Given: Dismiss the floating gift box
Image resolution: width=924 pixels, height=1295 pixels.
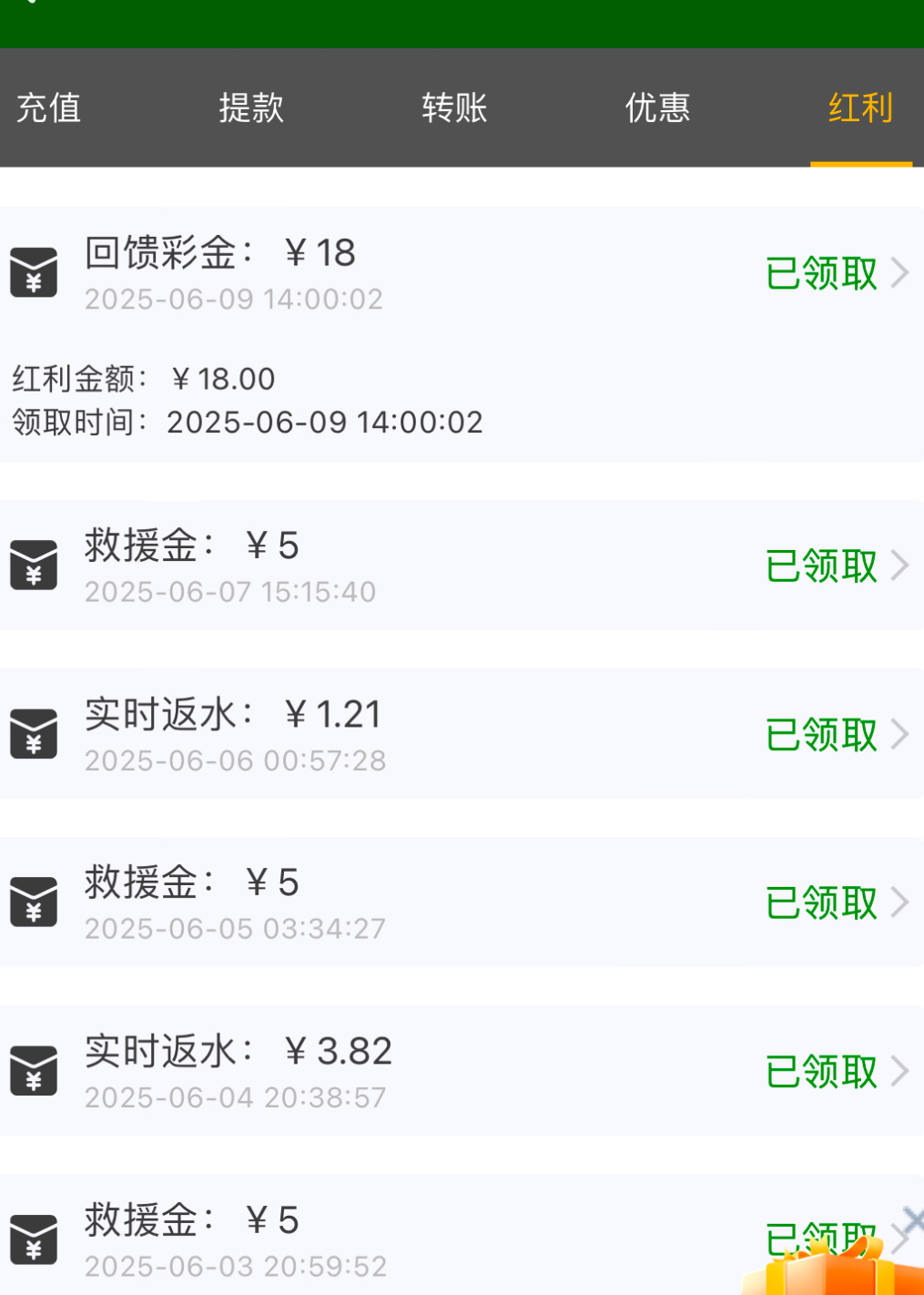Looking at the screenshot, I should tap(912, 1220).
